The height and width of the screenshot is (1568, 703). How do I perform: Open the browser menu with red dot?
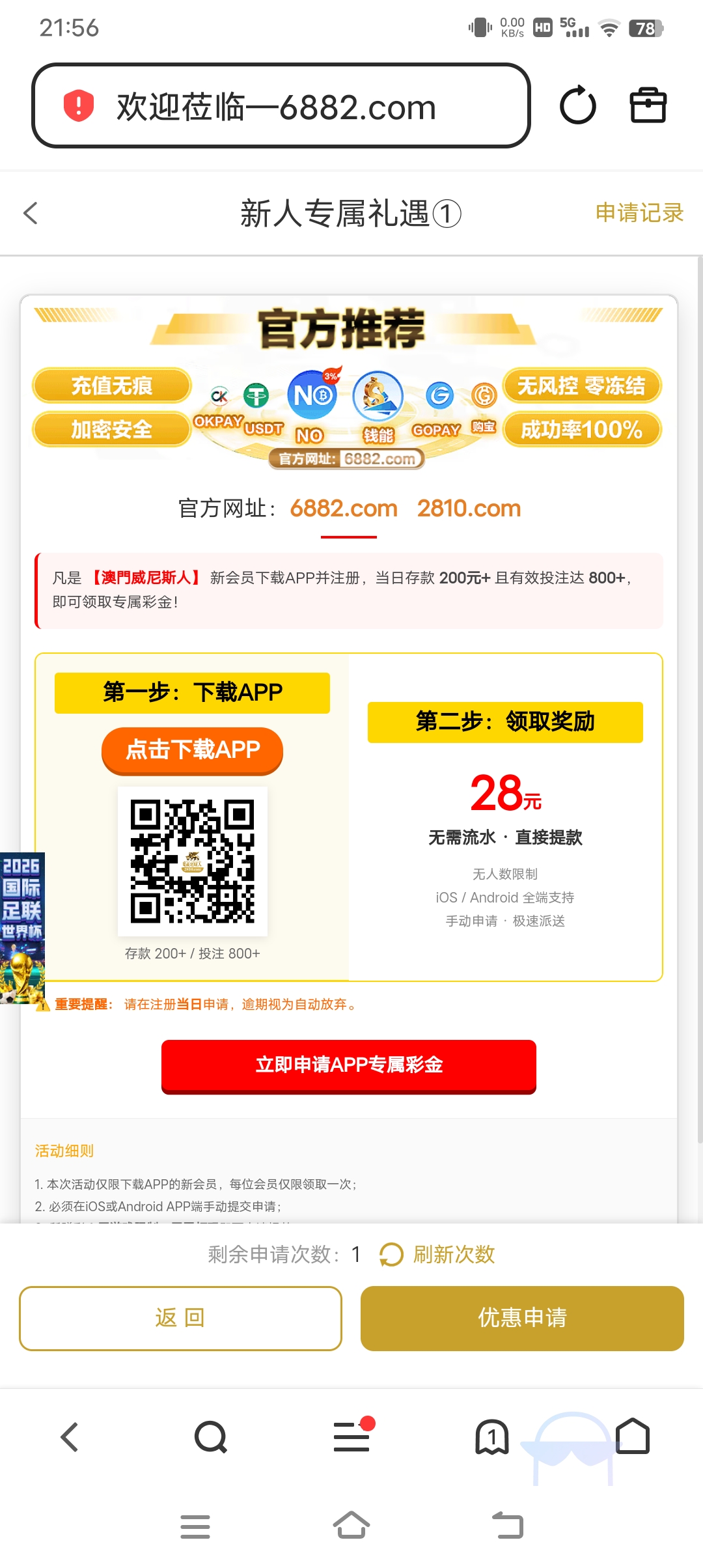[351, 1437]
